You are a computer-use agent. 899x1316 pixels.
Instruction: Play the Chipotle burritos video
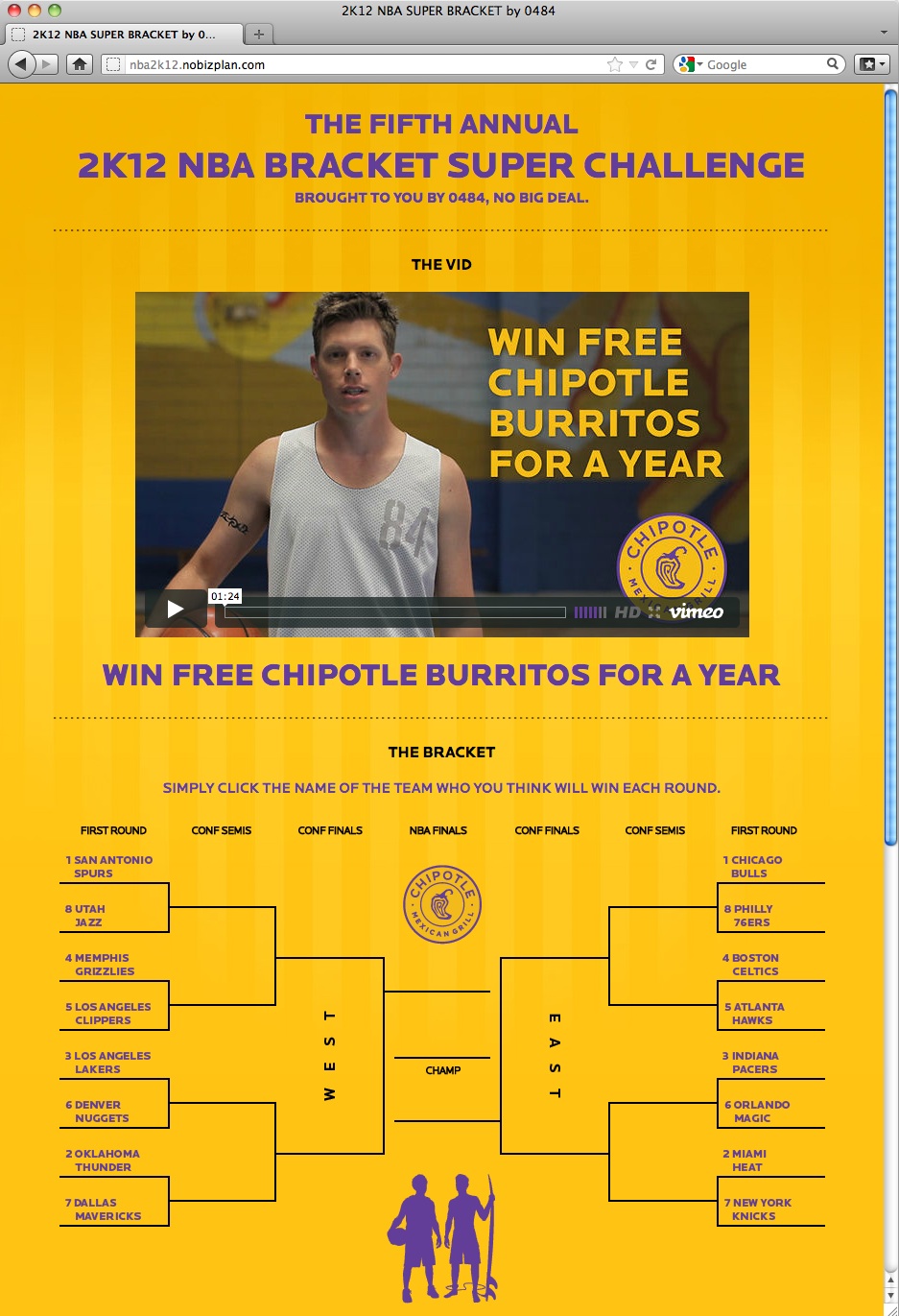click(x=176, y=610)
